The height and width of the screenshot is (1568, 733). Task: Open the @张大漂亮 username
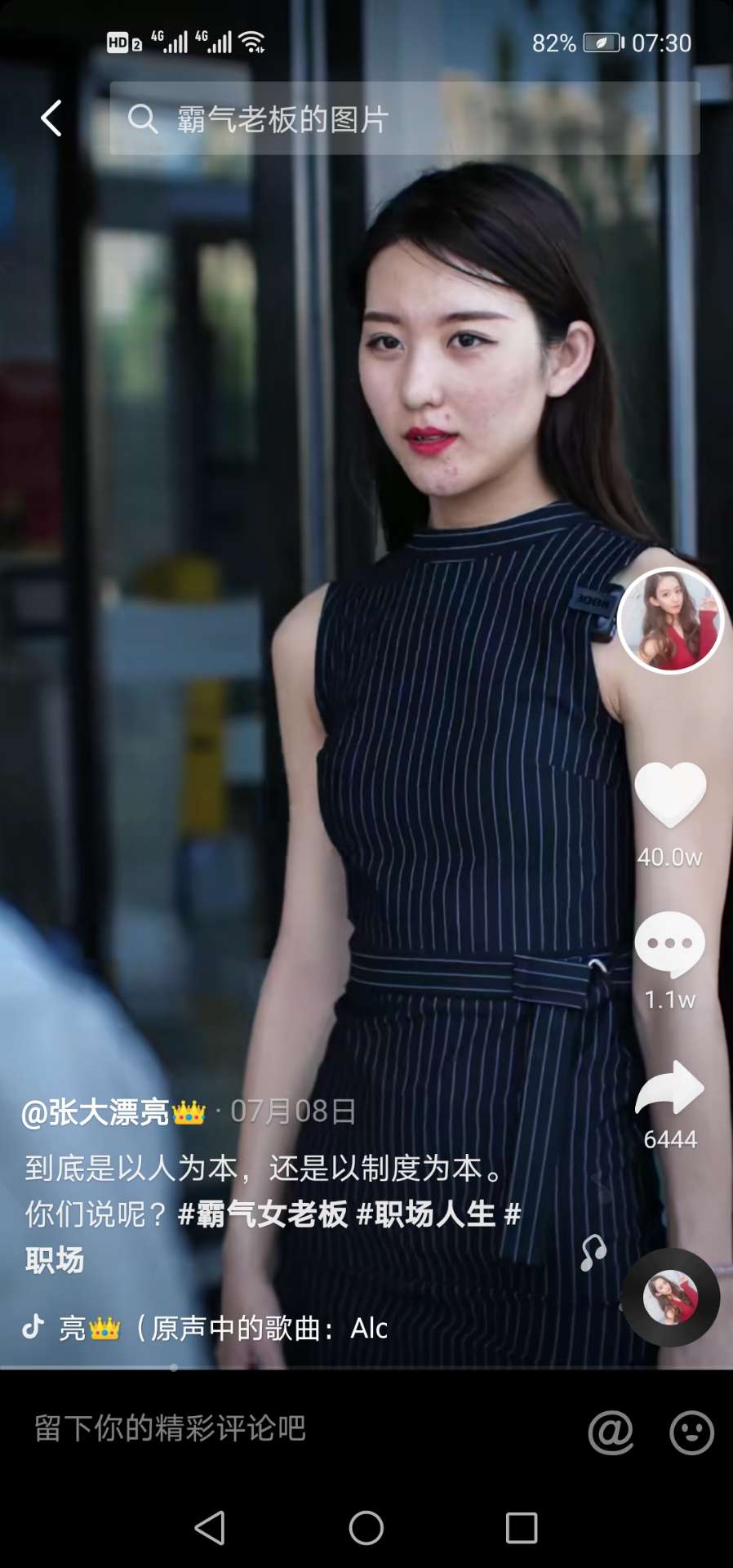pyautogui.click(x=96, y=1112)
